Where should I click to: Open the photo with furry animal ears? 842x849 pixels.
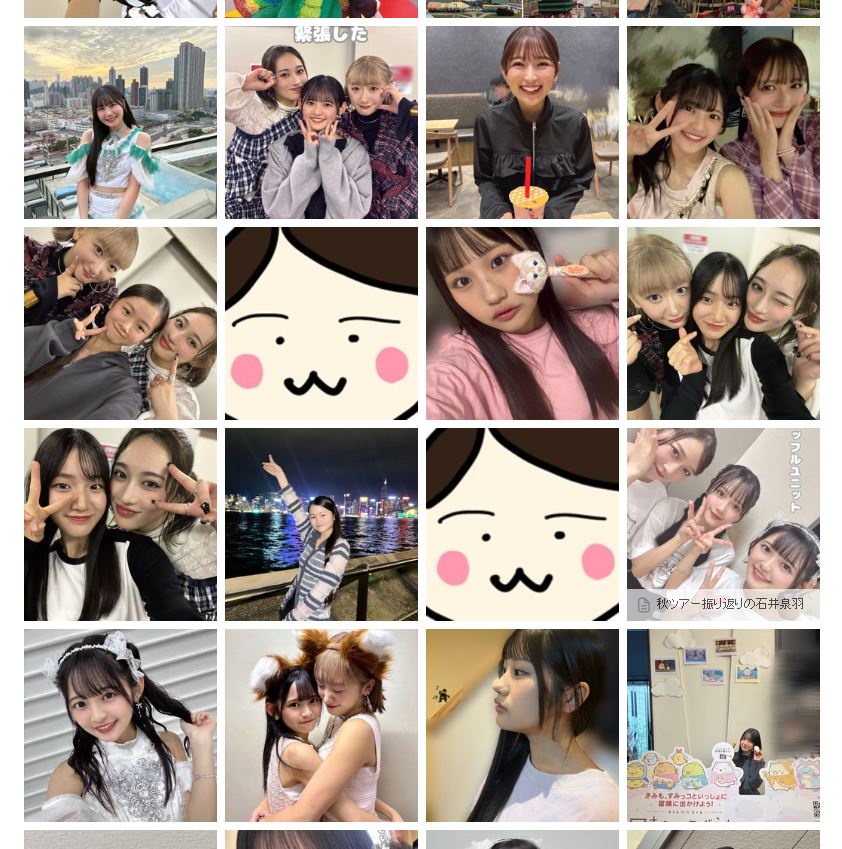click(321, 725)
